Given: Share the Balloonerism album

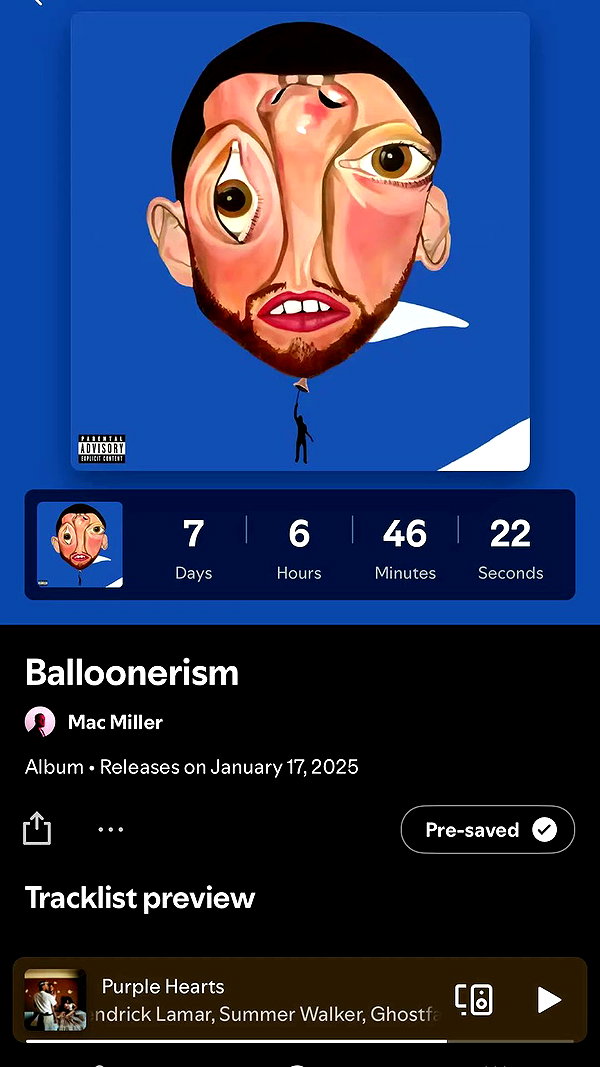Looking at the screenshot, I should 37,829.
